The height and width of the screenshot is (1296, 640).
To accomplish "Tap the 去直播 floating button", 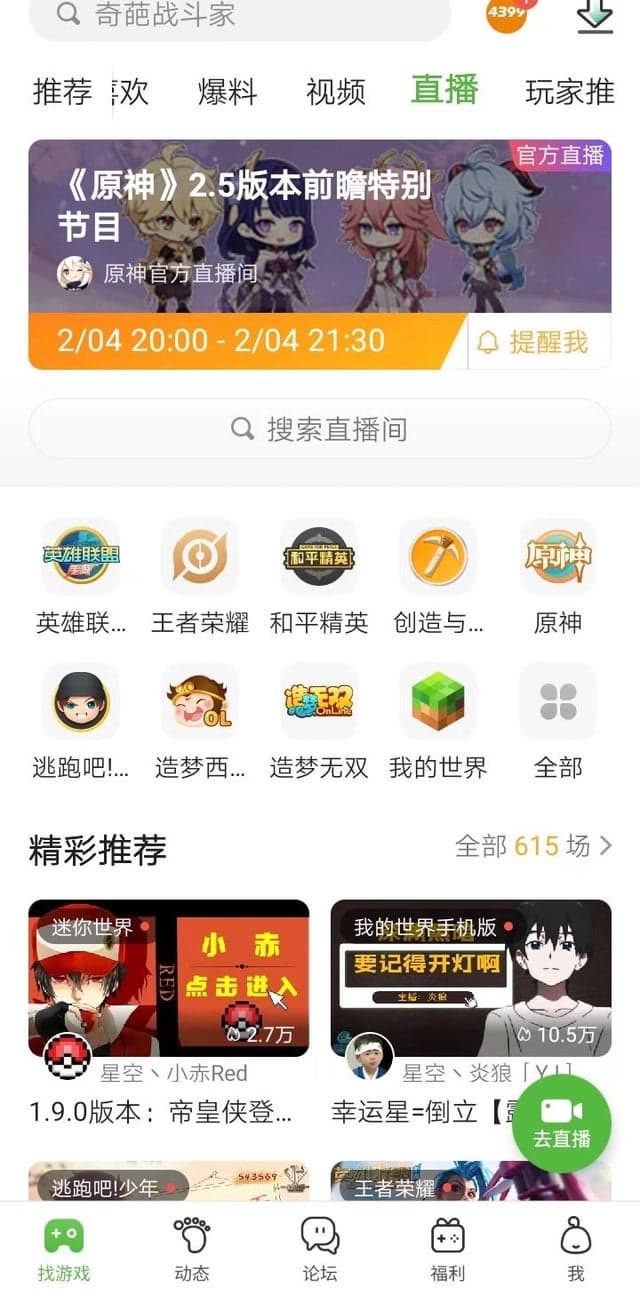I will click(561, 1124).
